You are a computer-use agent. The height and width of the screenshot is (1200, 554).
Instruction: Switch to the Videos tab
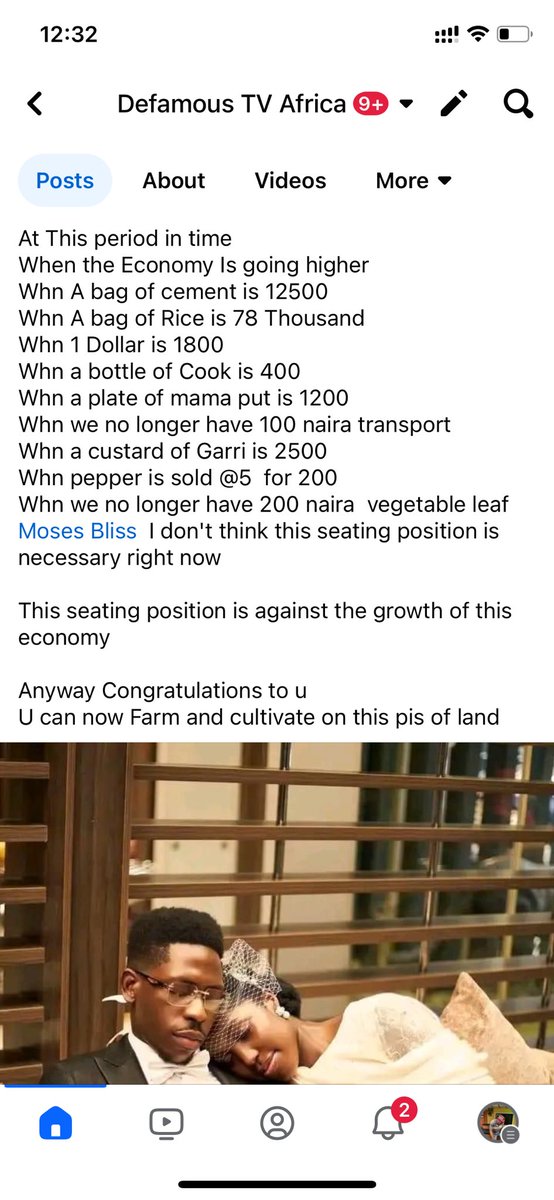coord(290,180)
